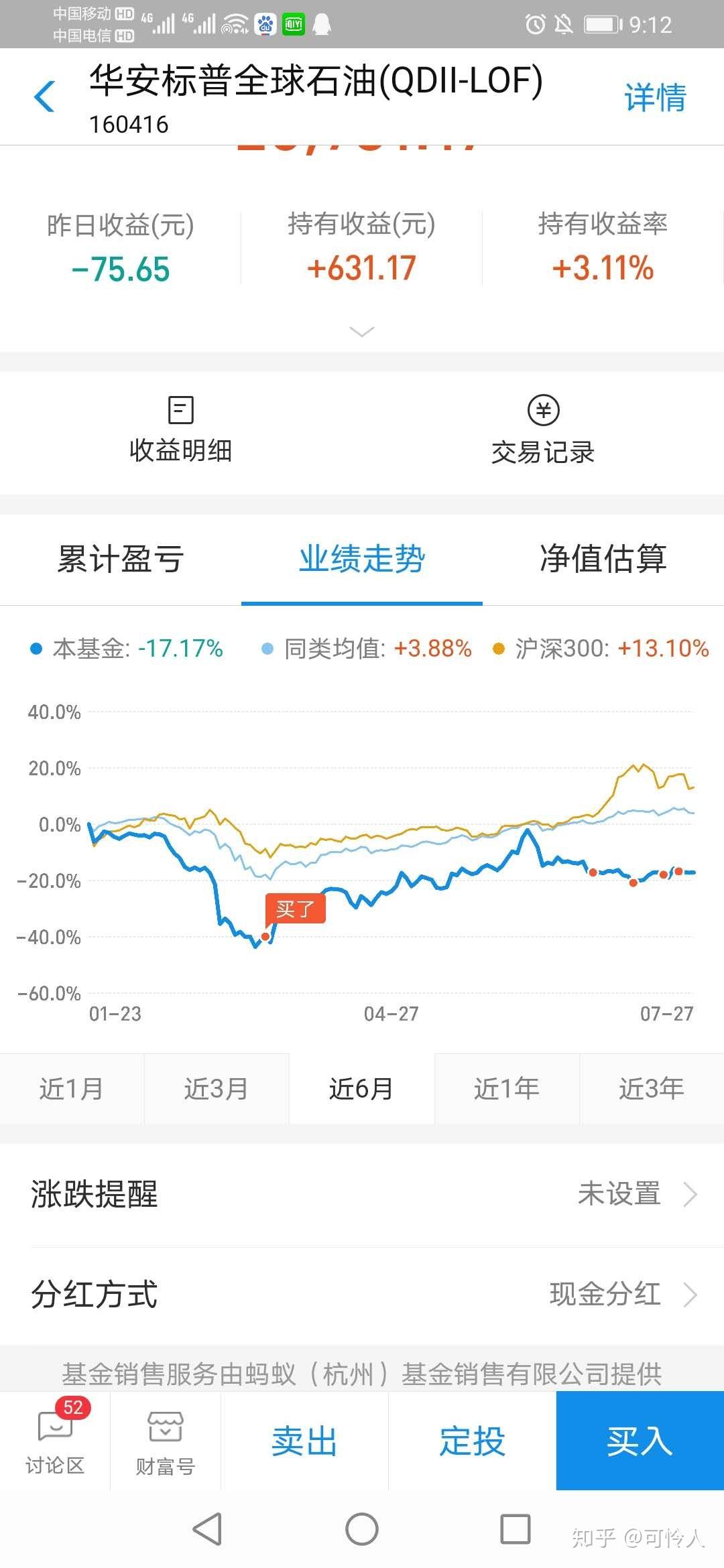
Task: Open 财富号 from bottom bar
Action: (x=165, y=1441)
